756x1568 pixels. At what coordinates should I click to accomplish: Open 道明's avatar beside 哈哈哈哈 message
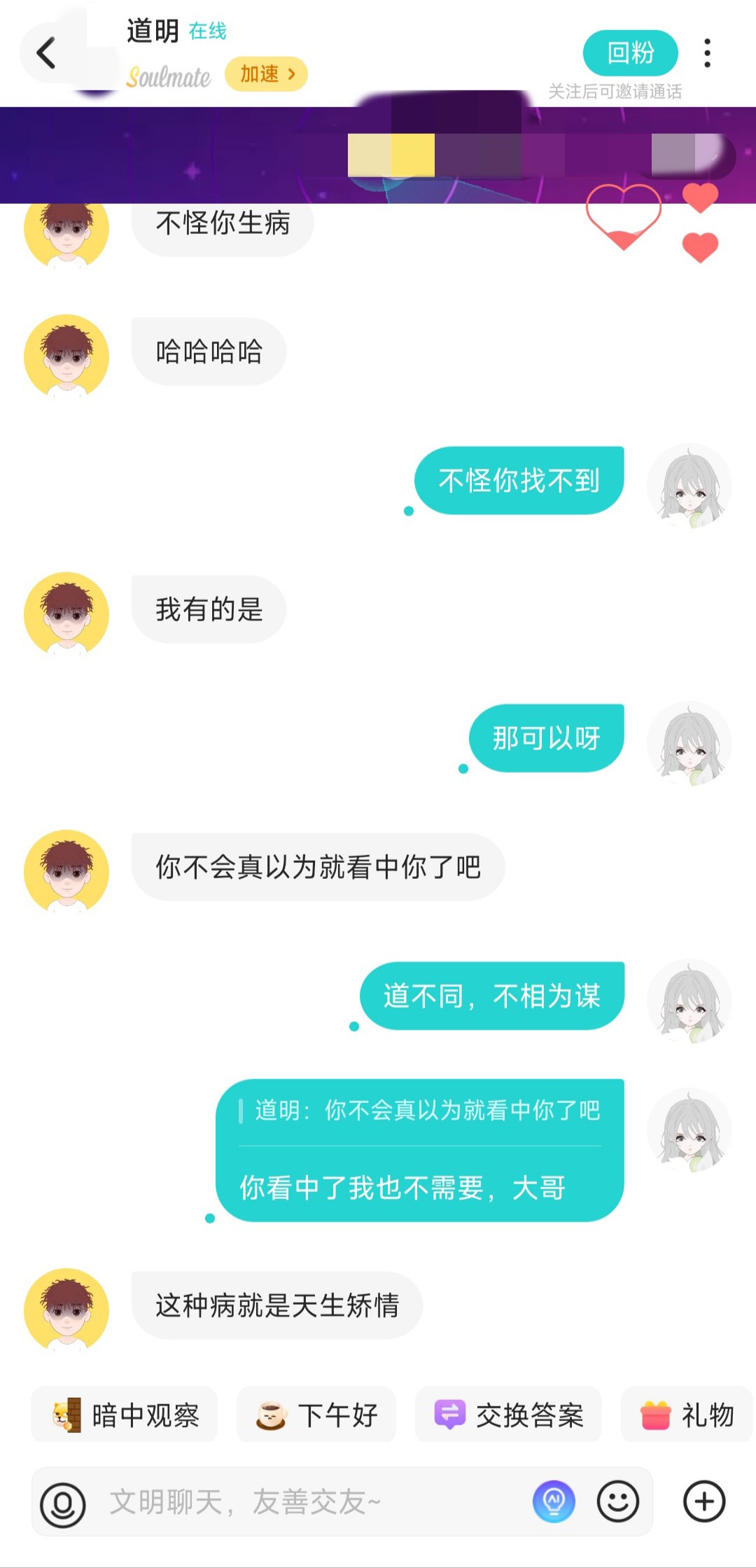point(66,356)
